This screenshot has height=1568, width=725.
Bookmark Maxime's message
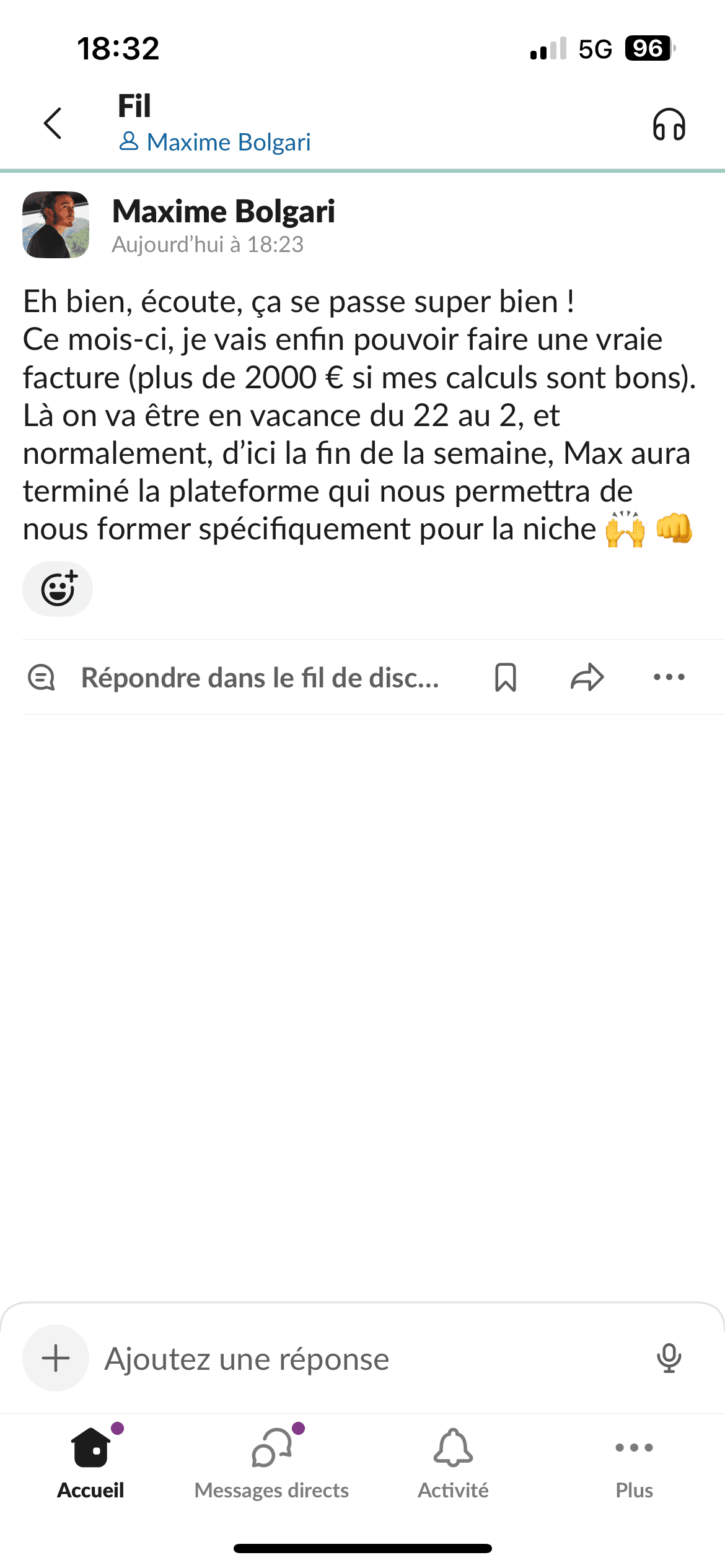pyautogui.click(x=506, y=677)
